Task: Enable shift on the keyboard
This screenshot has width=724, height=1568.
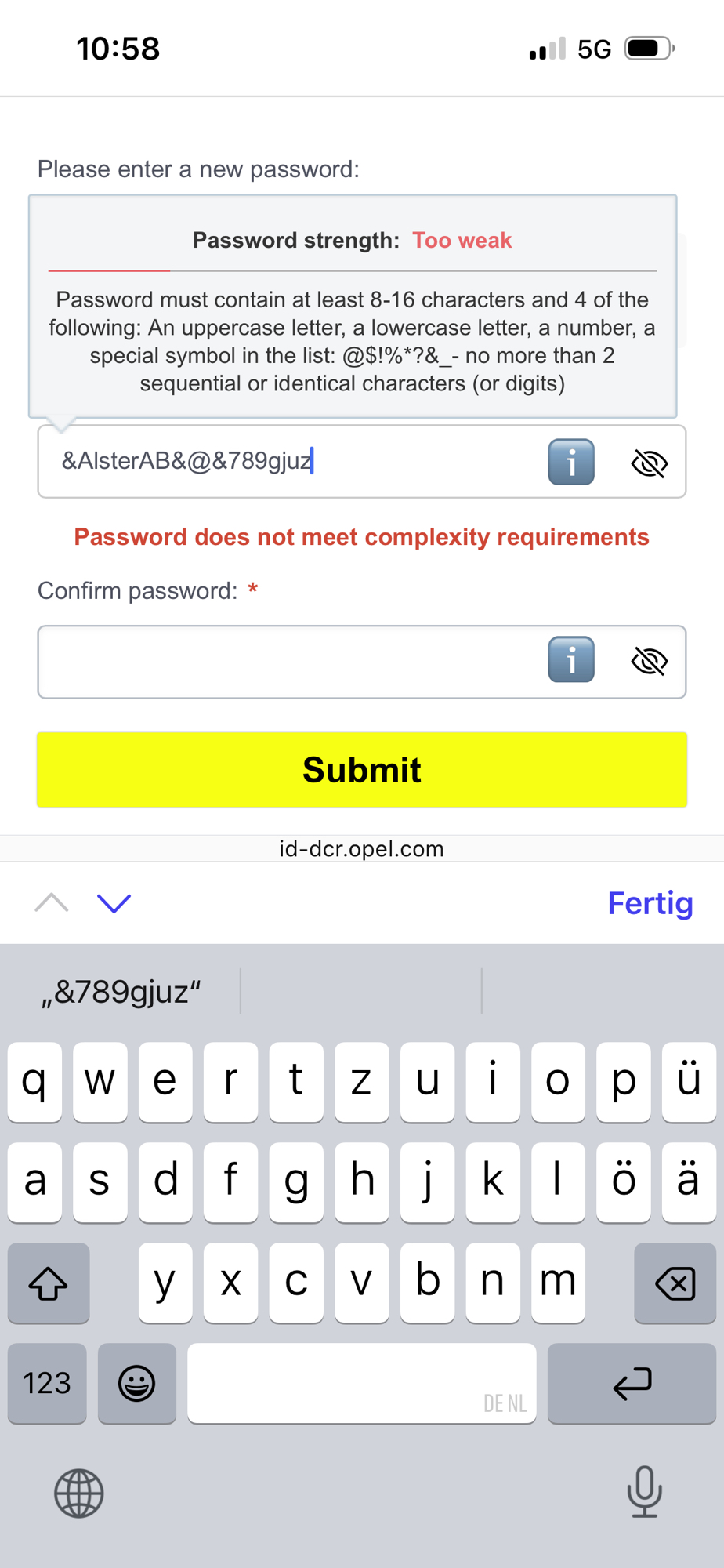Action: click(x=49, y=1283)
